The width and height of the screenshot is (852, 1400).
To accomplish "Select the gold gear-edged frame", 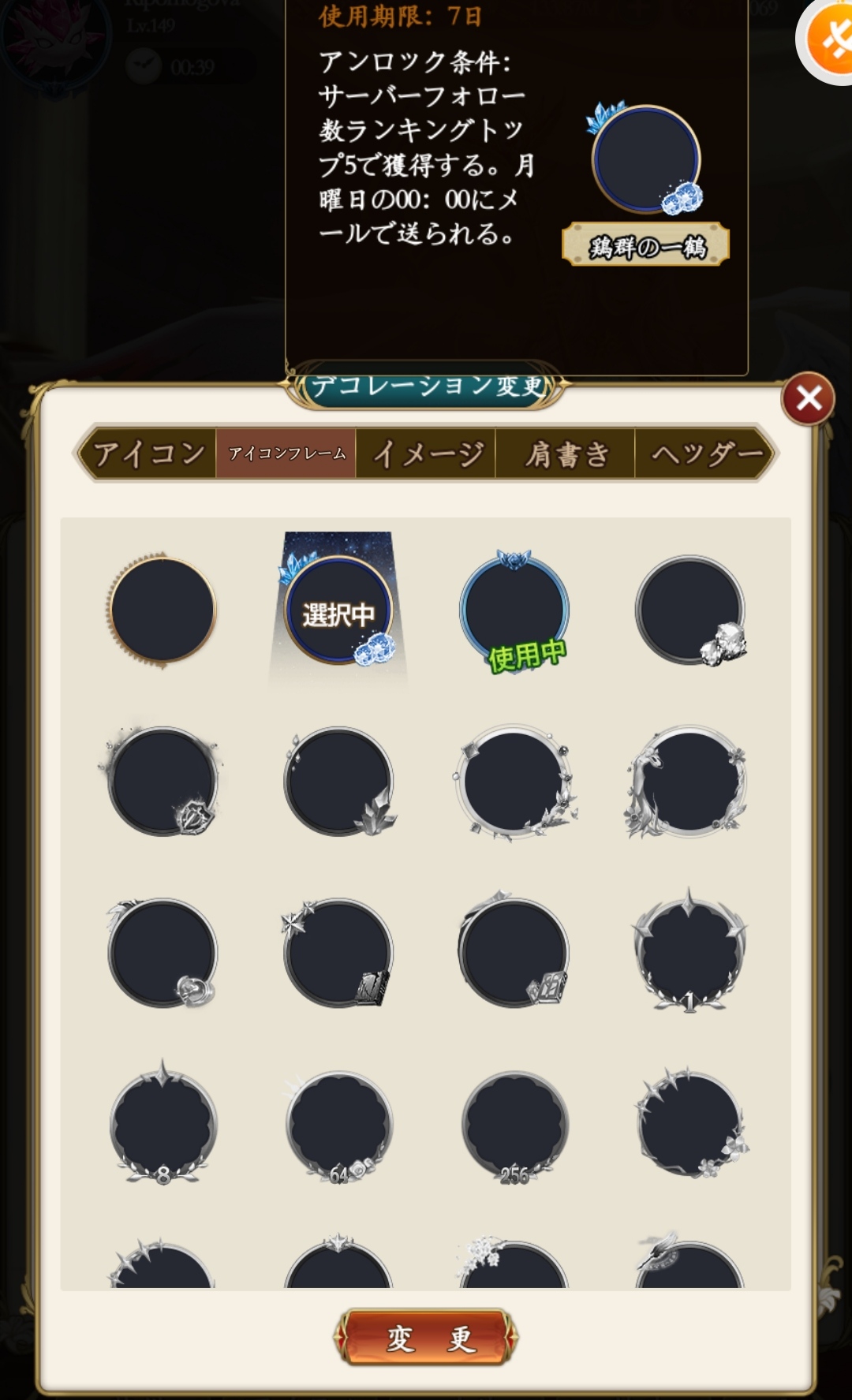I will [x=163, y=610].
